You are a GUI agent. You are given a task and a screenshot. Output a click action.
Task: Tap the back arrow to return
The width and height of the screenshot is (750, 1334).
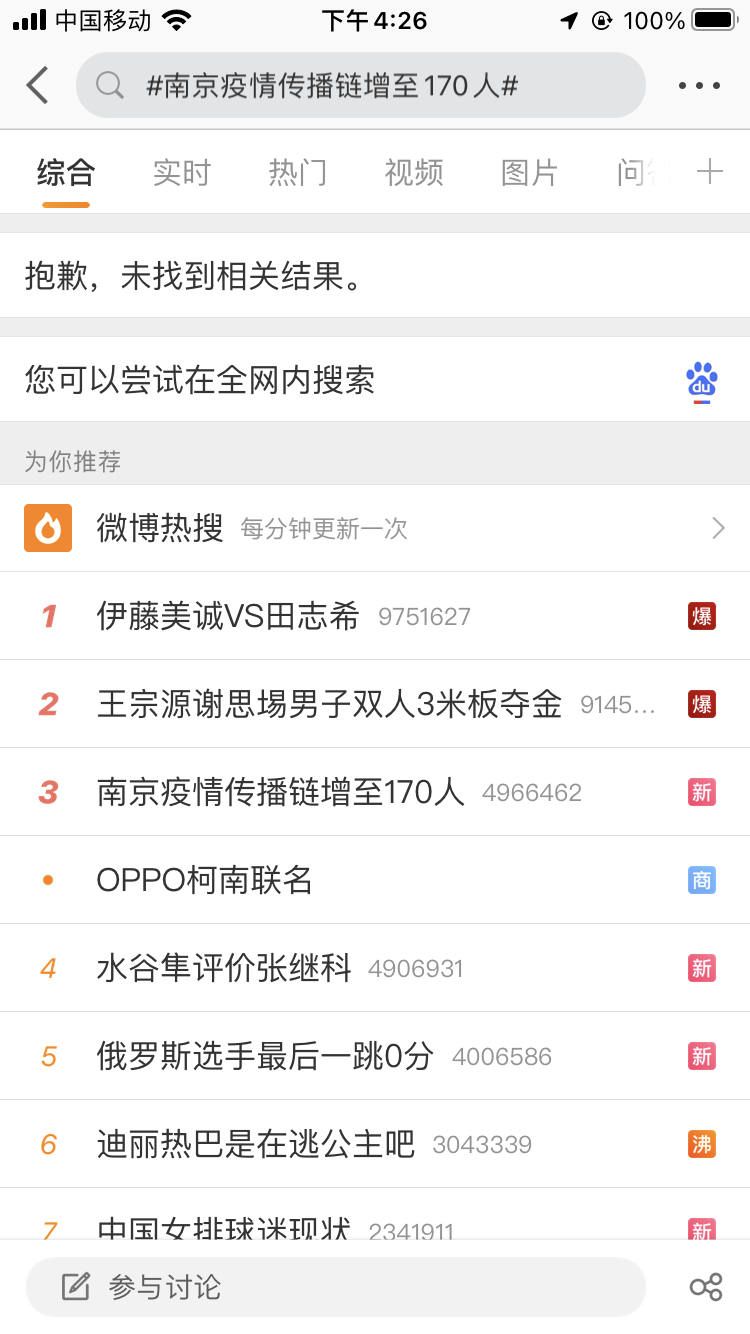[x=37, y=86]
